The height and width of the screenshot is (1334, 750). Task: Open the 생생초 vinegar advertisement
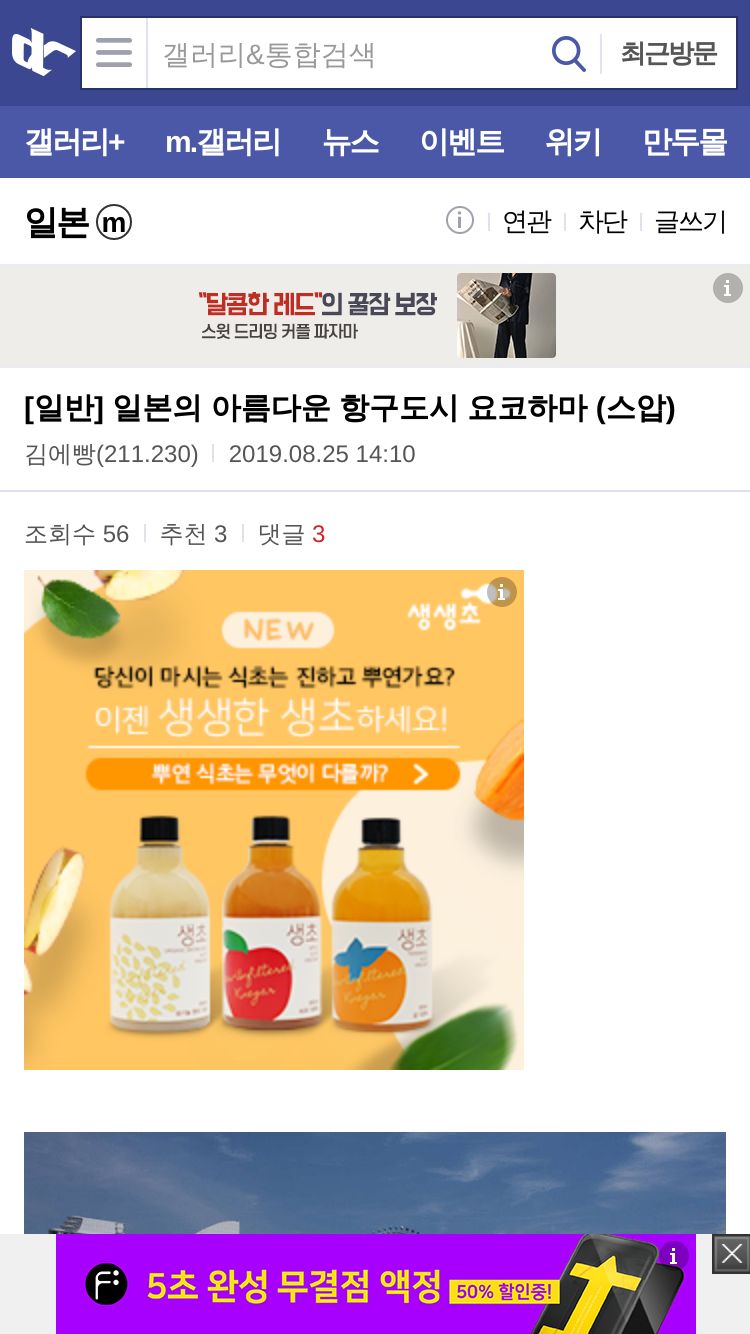pyautogui.click(x=274, y=820)
